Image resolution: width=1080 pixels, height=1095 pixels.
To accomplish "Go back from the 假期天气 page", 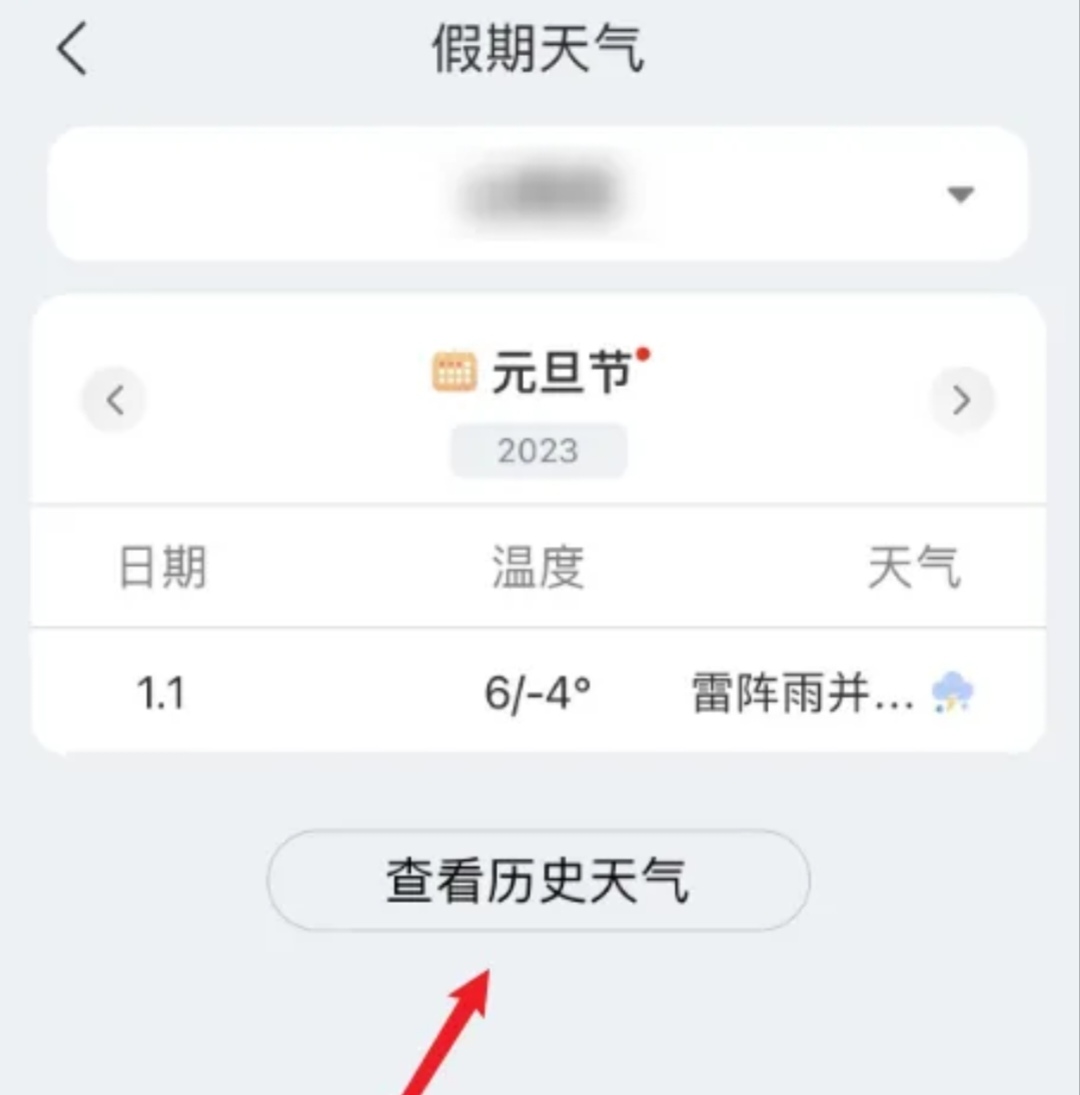I will click(x=72, y=50).
